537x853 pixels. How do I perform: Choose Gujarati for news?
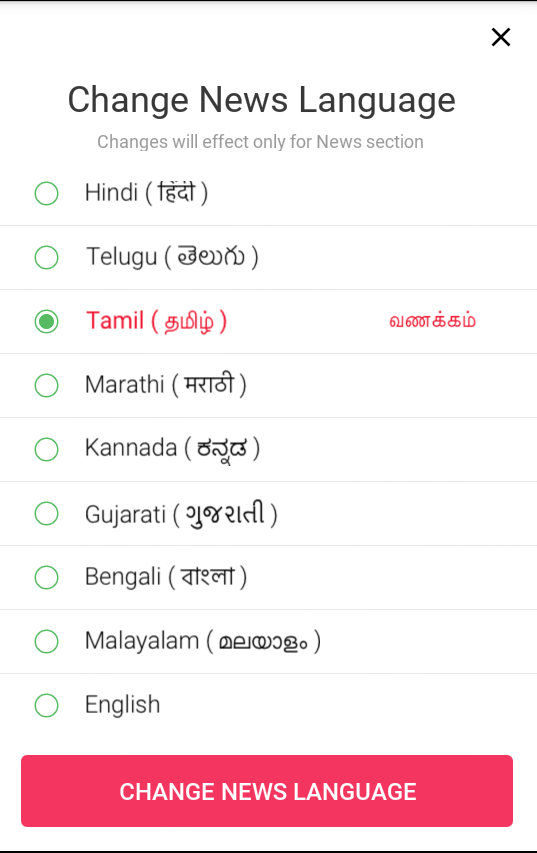tap(268, 514)
